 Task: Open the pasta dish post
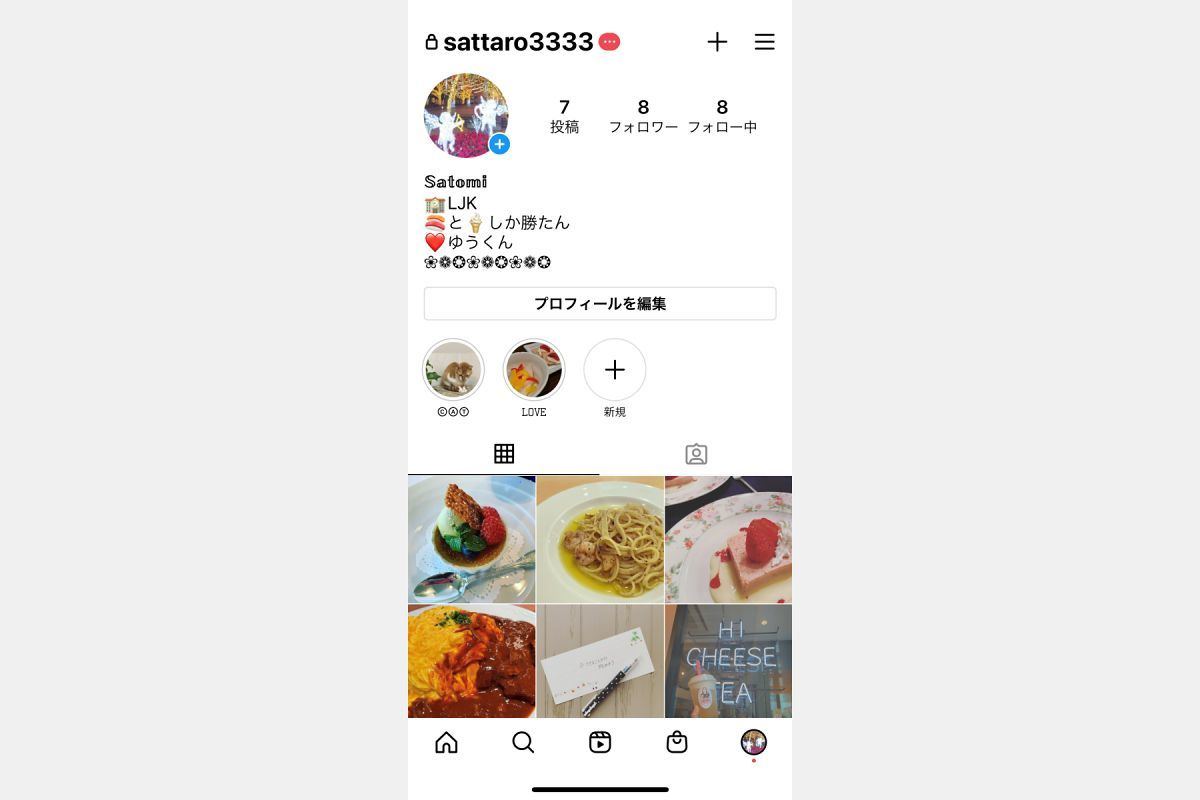point(600,539)
